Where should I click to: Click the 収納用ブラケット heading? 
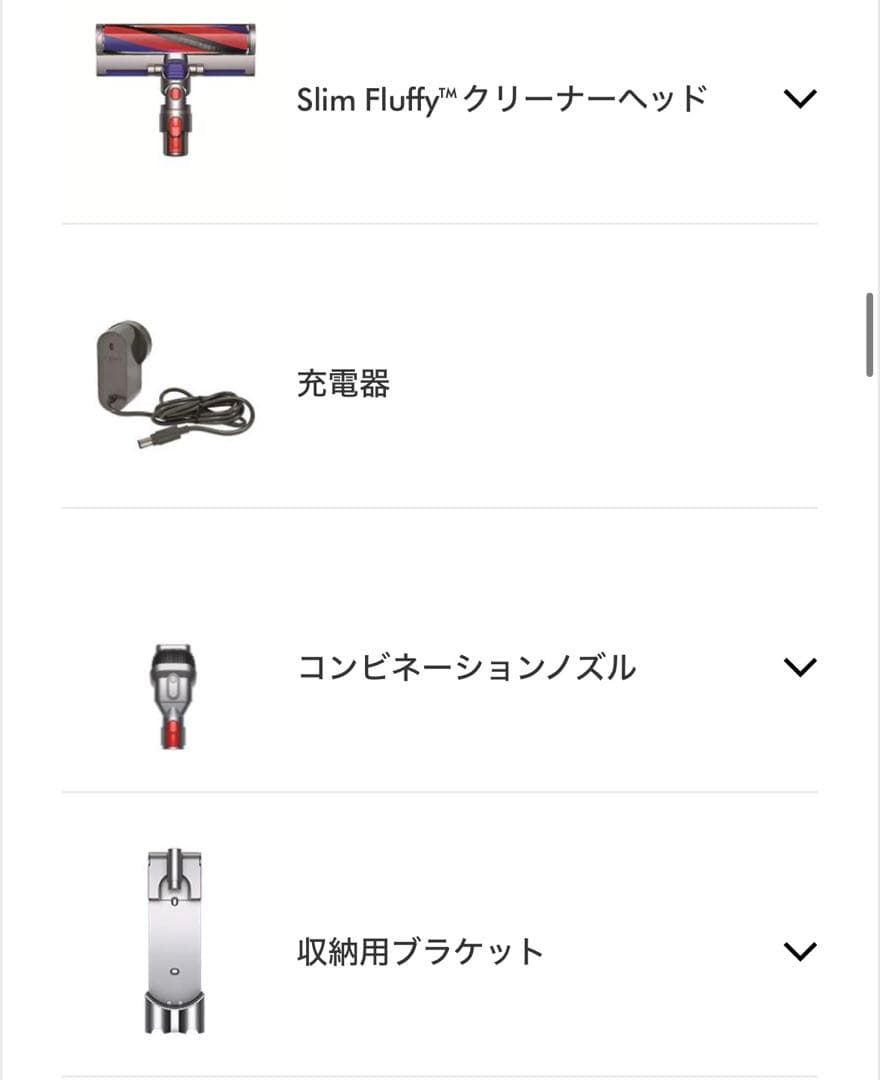pyautogui.click(x=420, y=952)
